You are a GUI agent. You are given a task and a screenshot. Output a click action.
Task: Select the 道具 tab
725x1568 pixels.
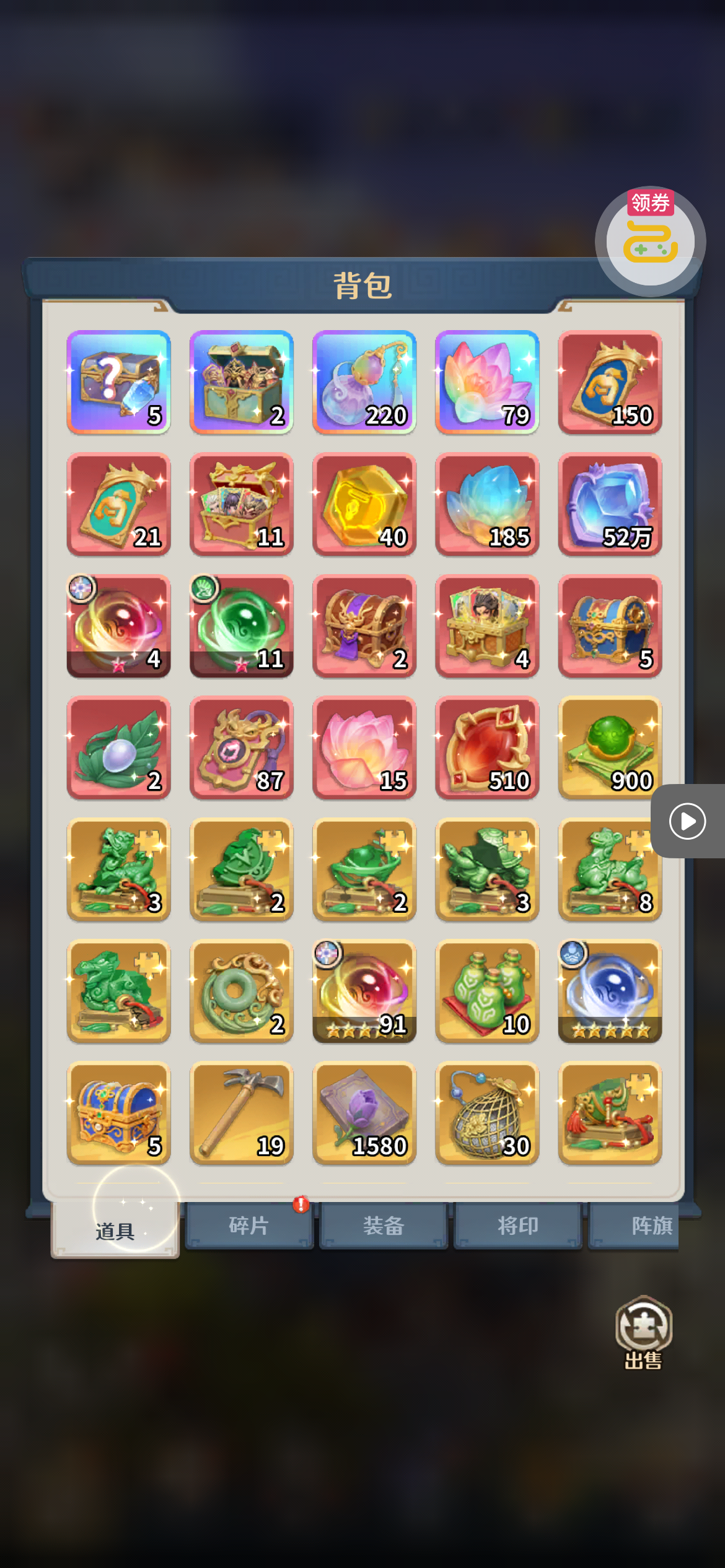[115, 1230]
